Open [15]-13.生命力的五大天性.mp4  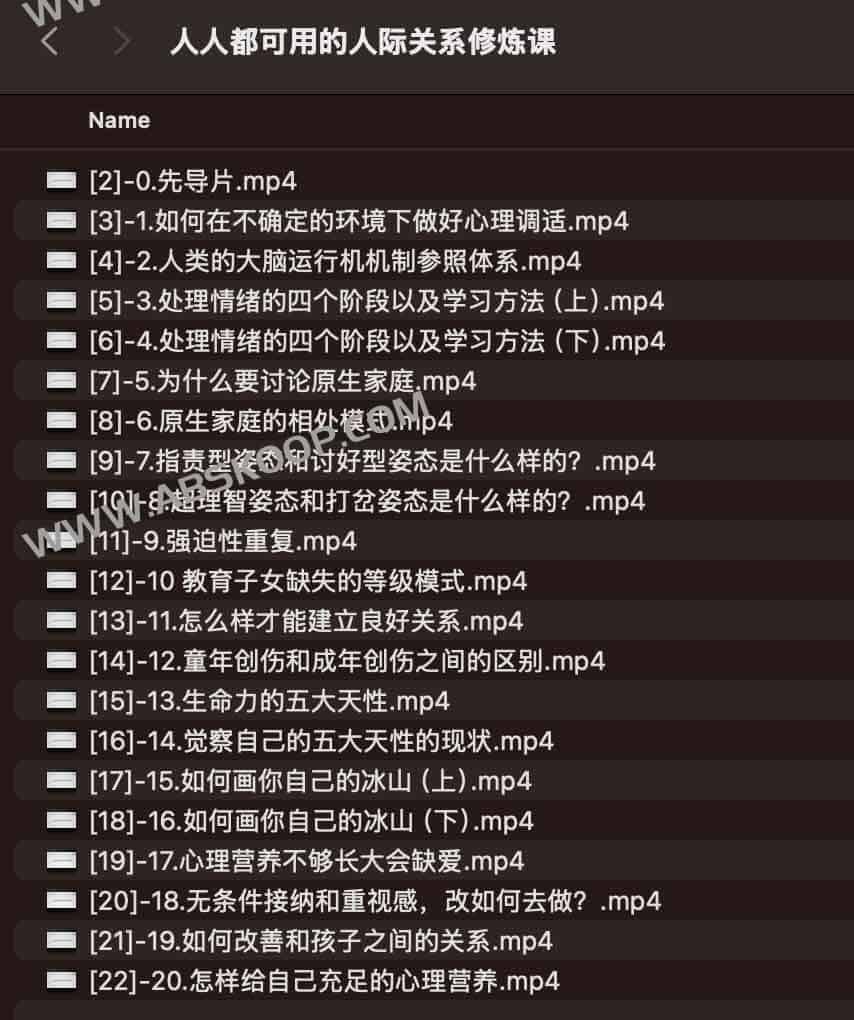269,701
